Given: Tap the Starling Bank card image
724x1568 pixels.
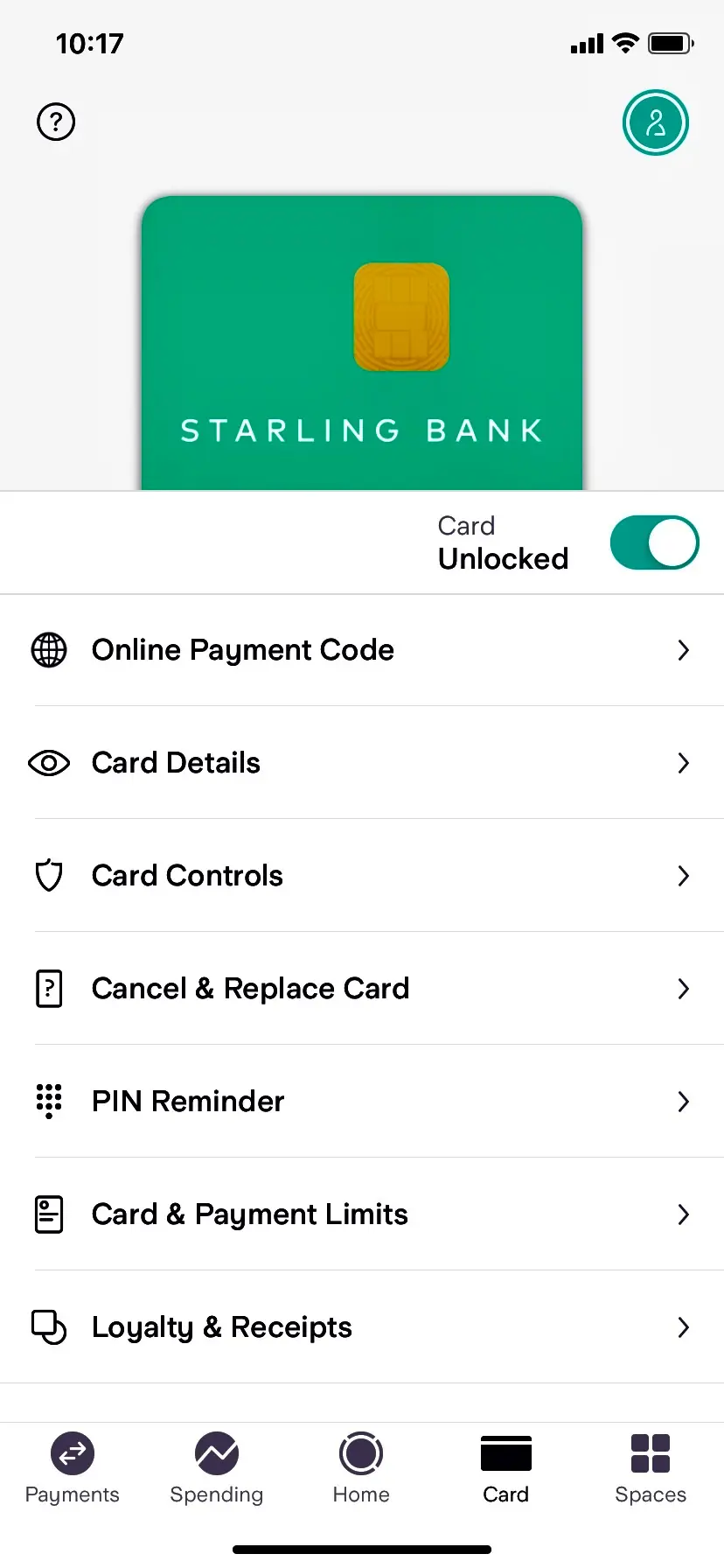Looking at the screenshot, I should [x=362, y=343].
